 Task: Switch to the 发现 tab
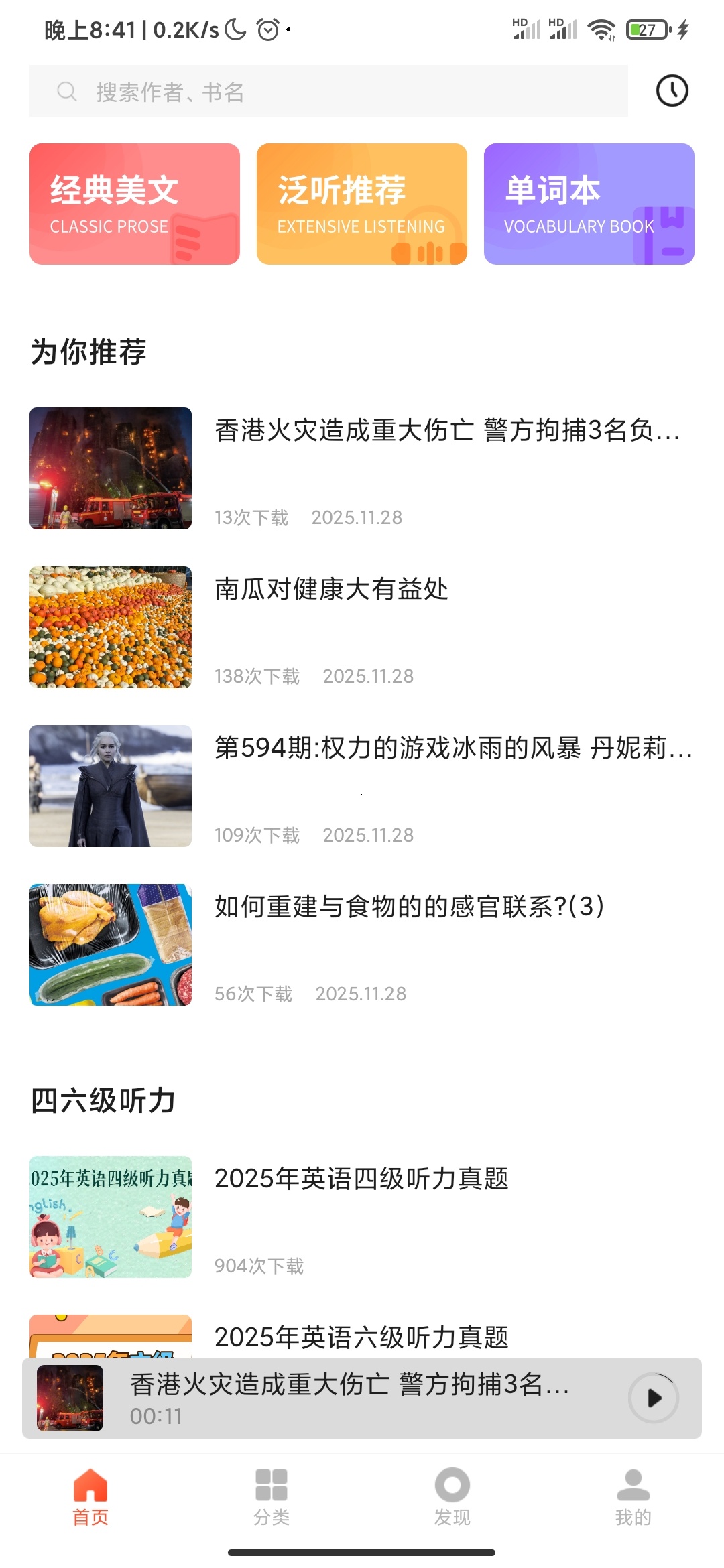(452, 1497)
